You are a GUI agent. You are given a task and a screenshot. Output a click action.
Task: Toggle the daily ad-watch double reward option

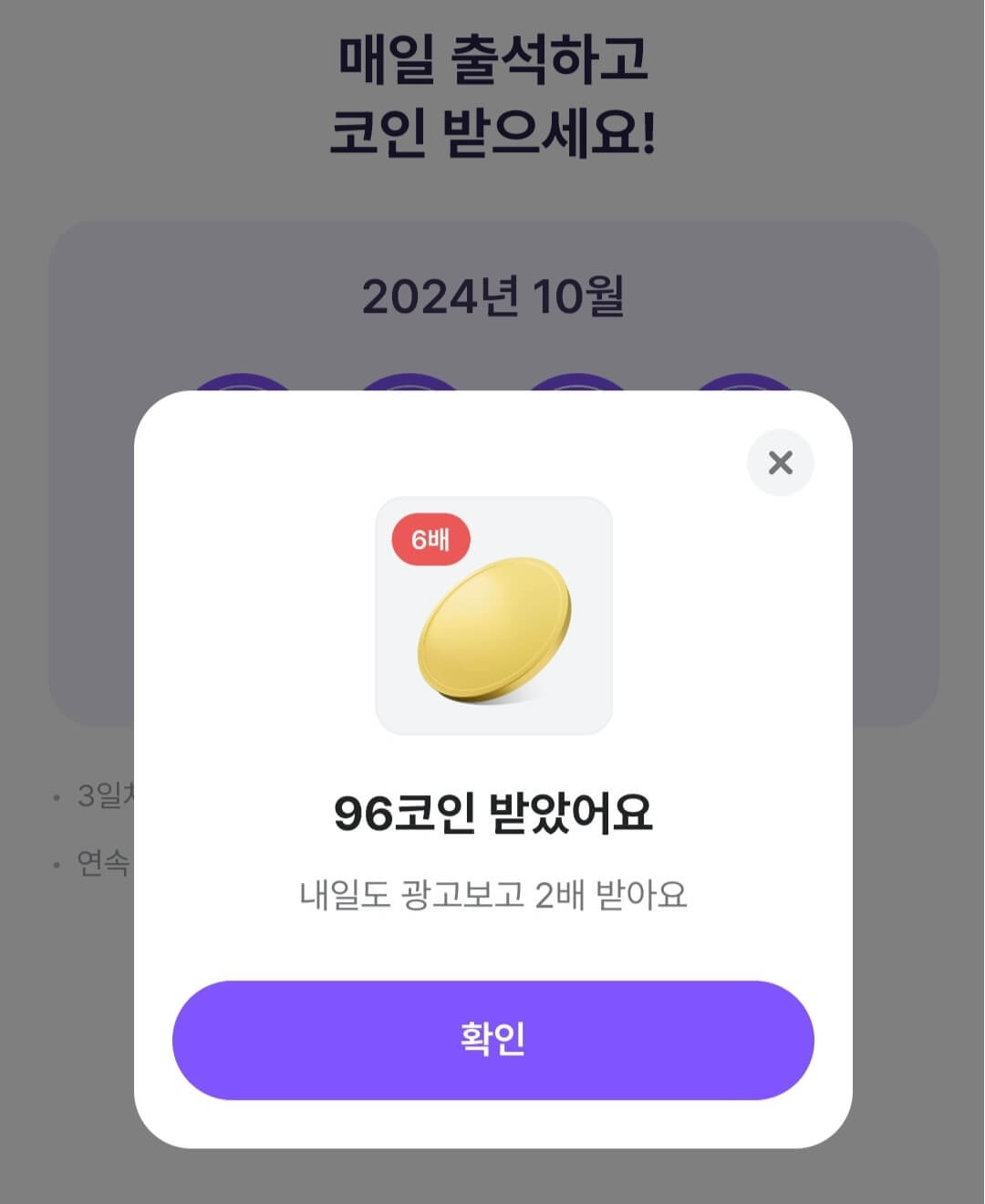coord(493,895)
